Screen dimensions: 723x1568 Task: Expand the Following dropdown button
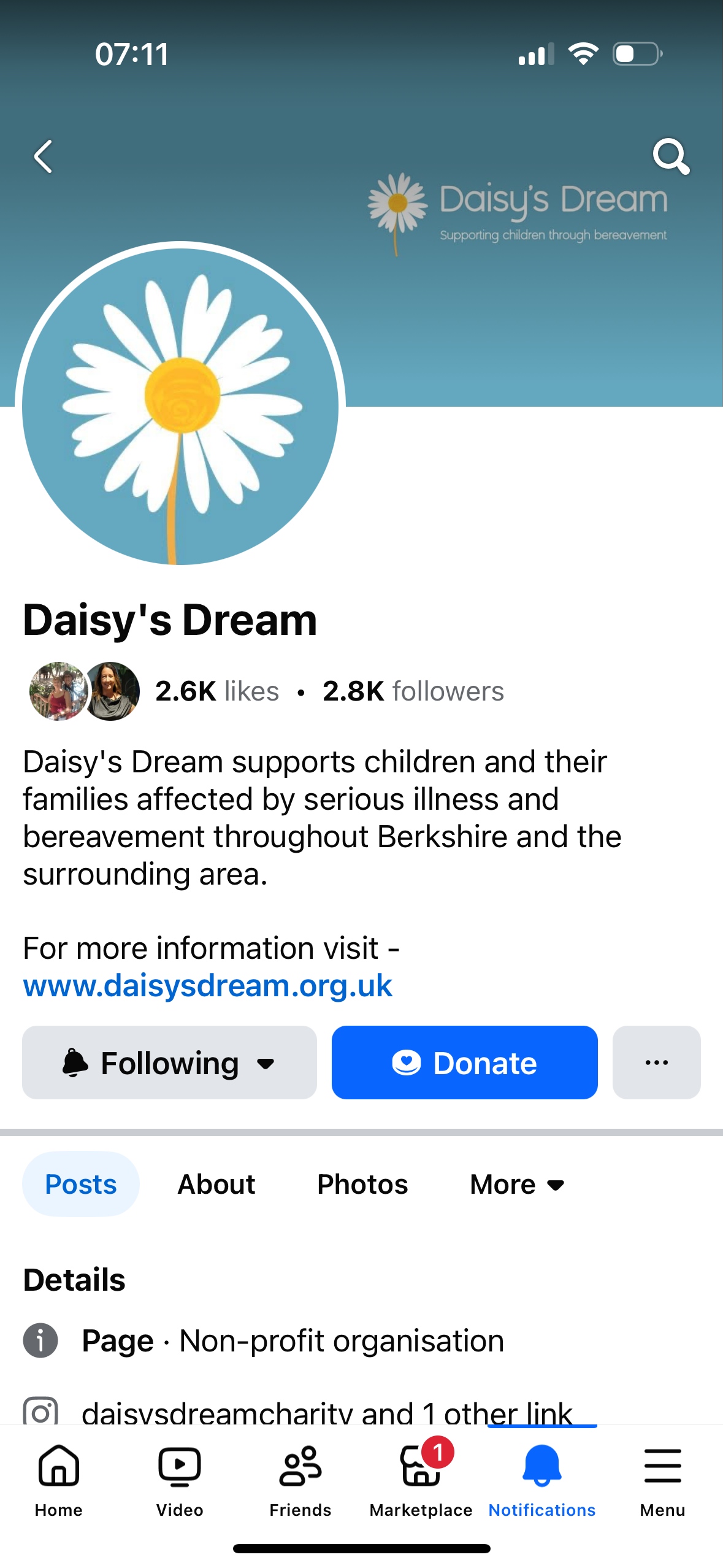(x=169, y=1063)
